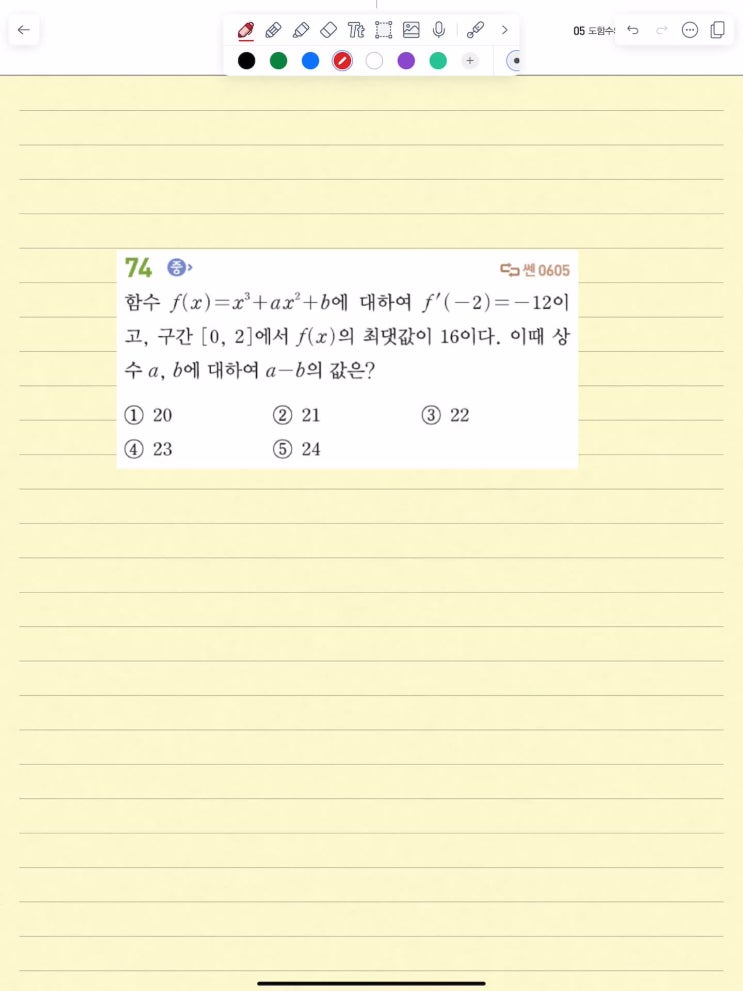Viewport: 743px width, 991px height.
Task: Insert an image with the picture tool
Action: [x=411, y=30]
